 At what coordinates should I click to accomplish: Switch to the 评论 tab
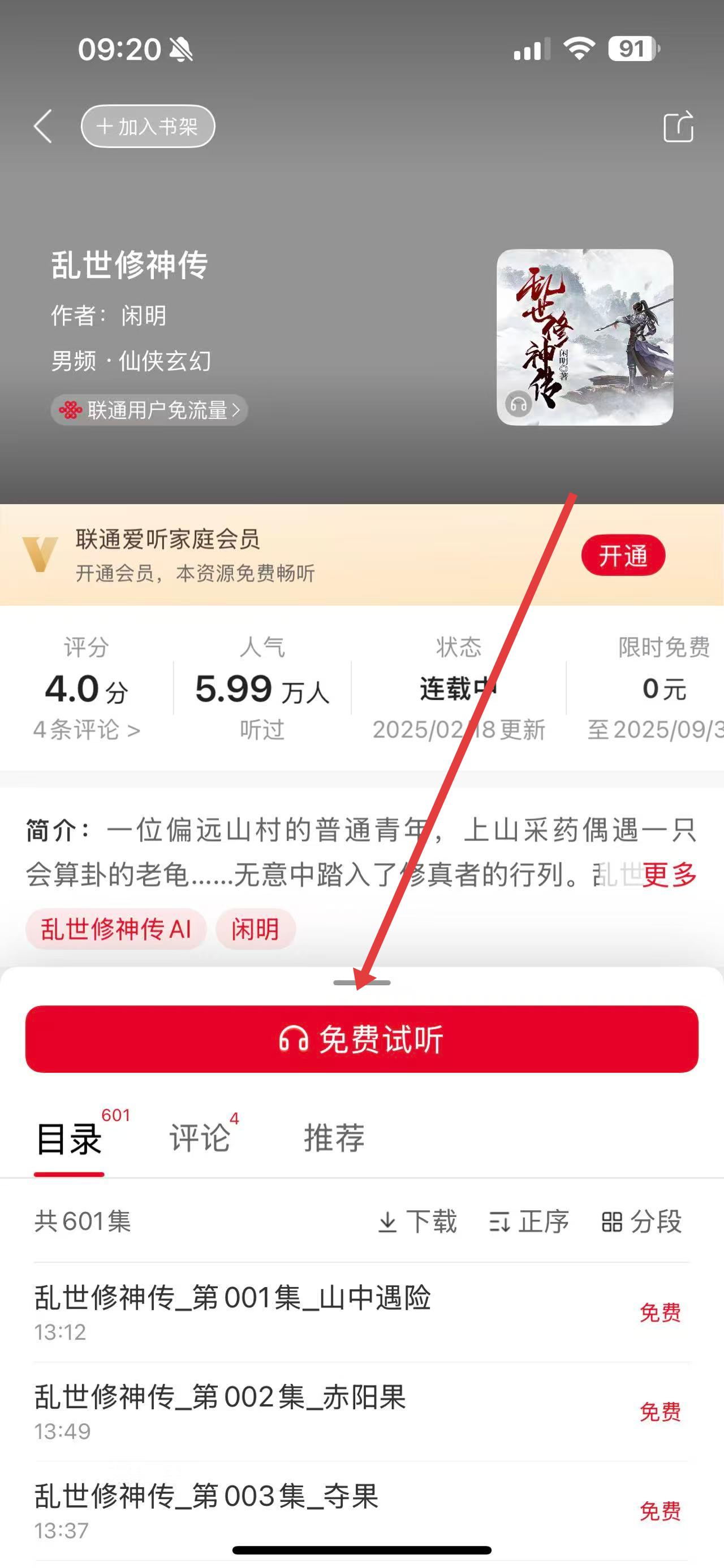point(200,1137)
